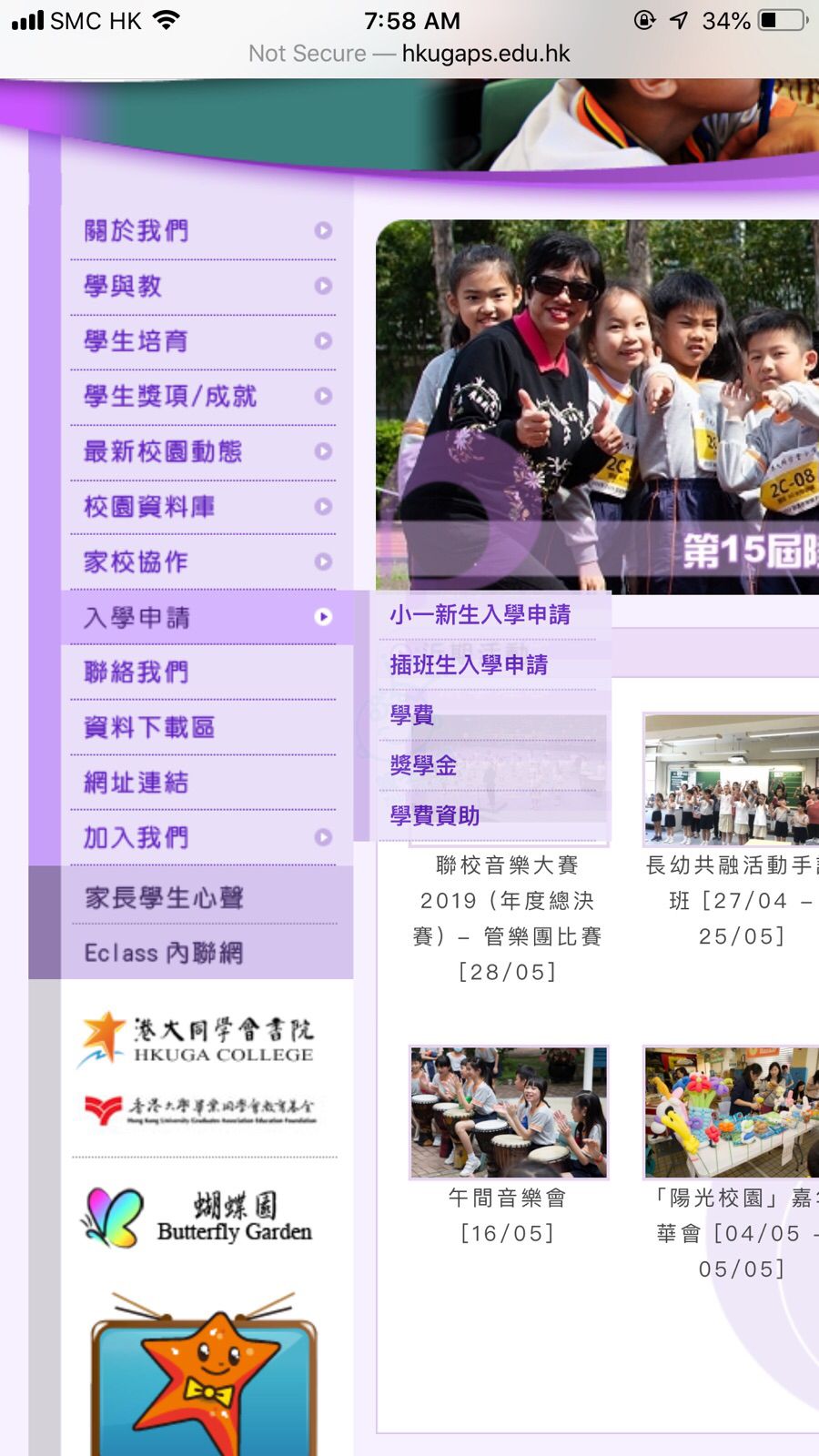Select the 家校協作 menu item
Screen dimensions: 819x1456
pyautogui.click(x=136, y=562)
